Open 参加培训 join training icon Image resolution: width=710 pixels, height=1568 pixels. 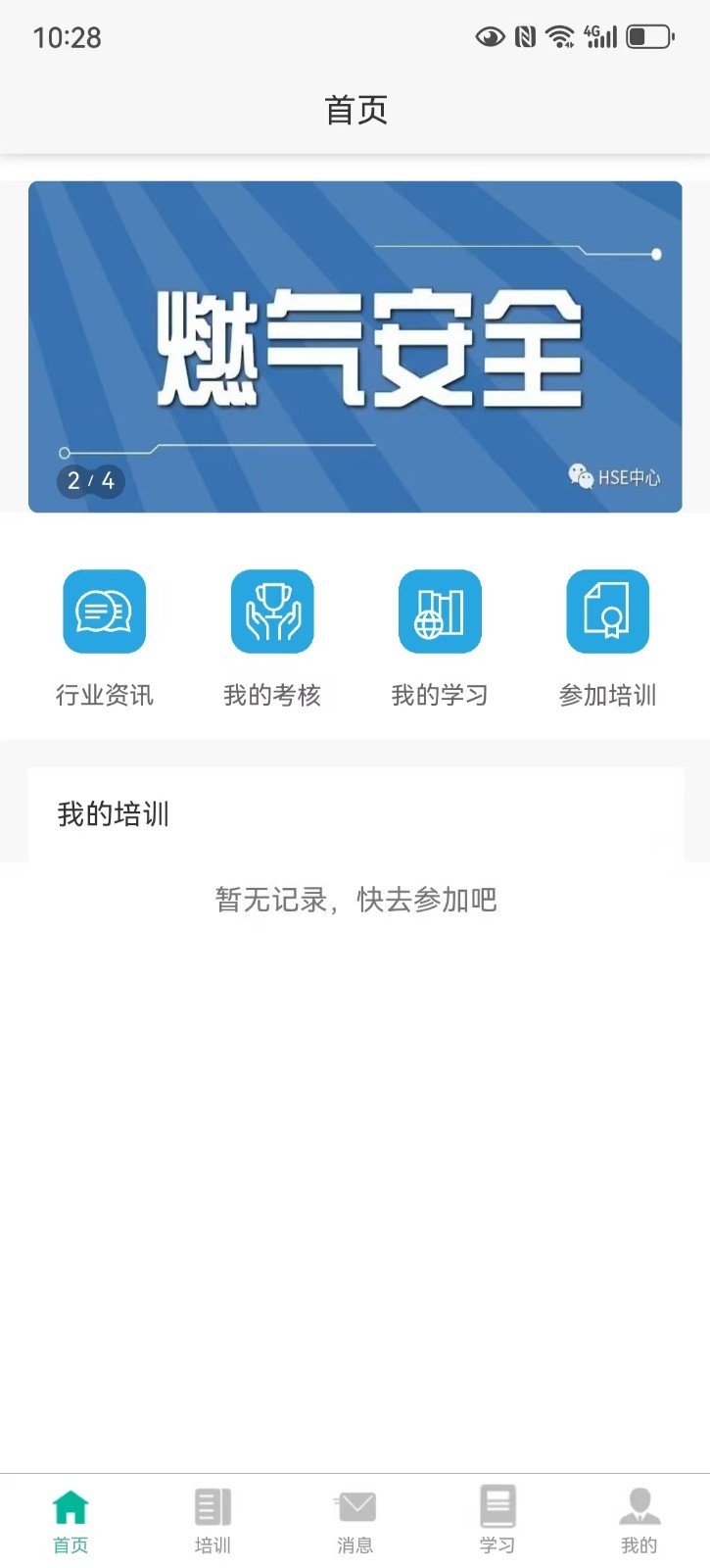pos(607,611)
